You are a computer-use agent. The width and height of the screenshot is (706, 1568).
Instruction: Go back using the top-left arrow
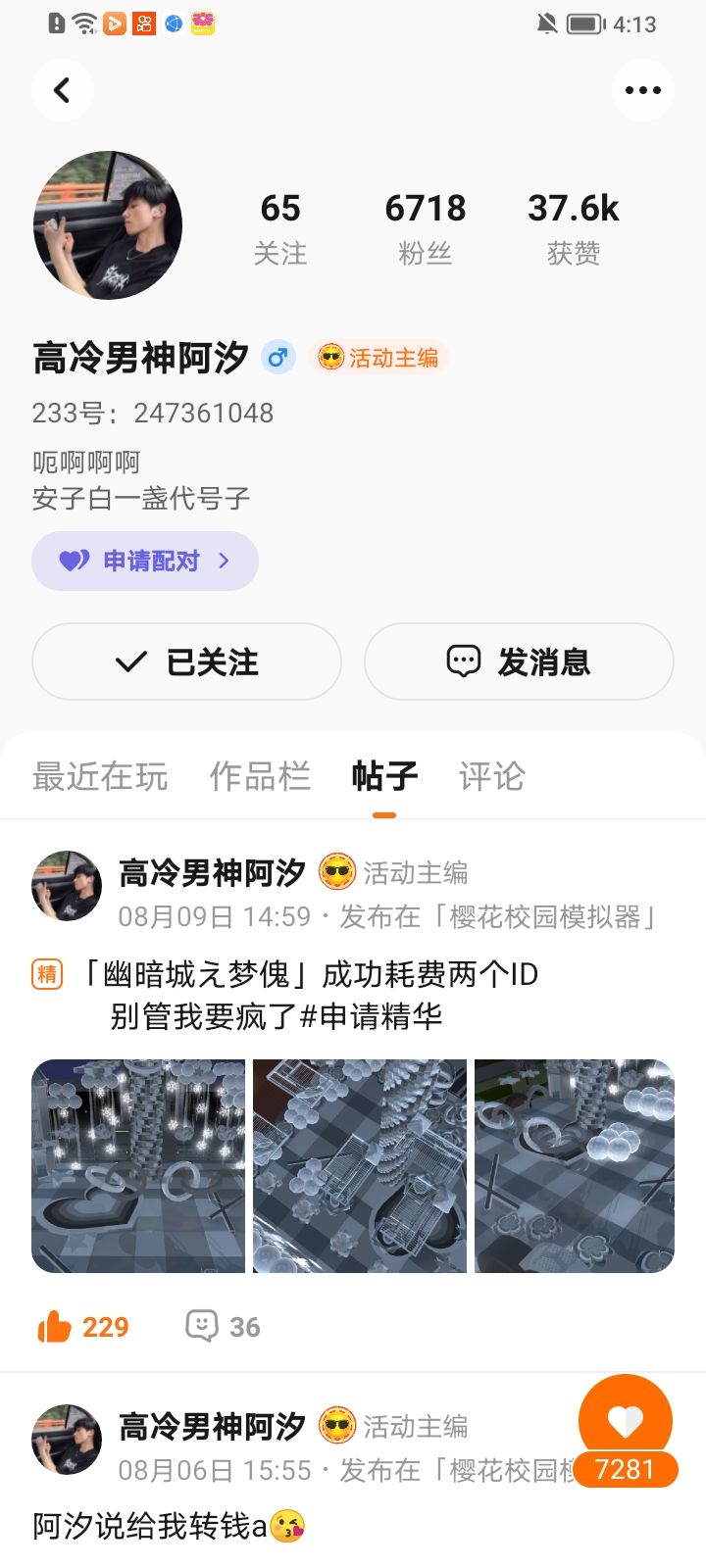(x=63, y=90)
